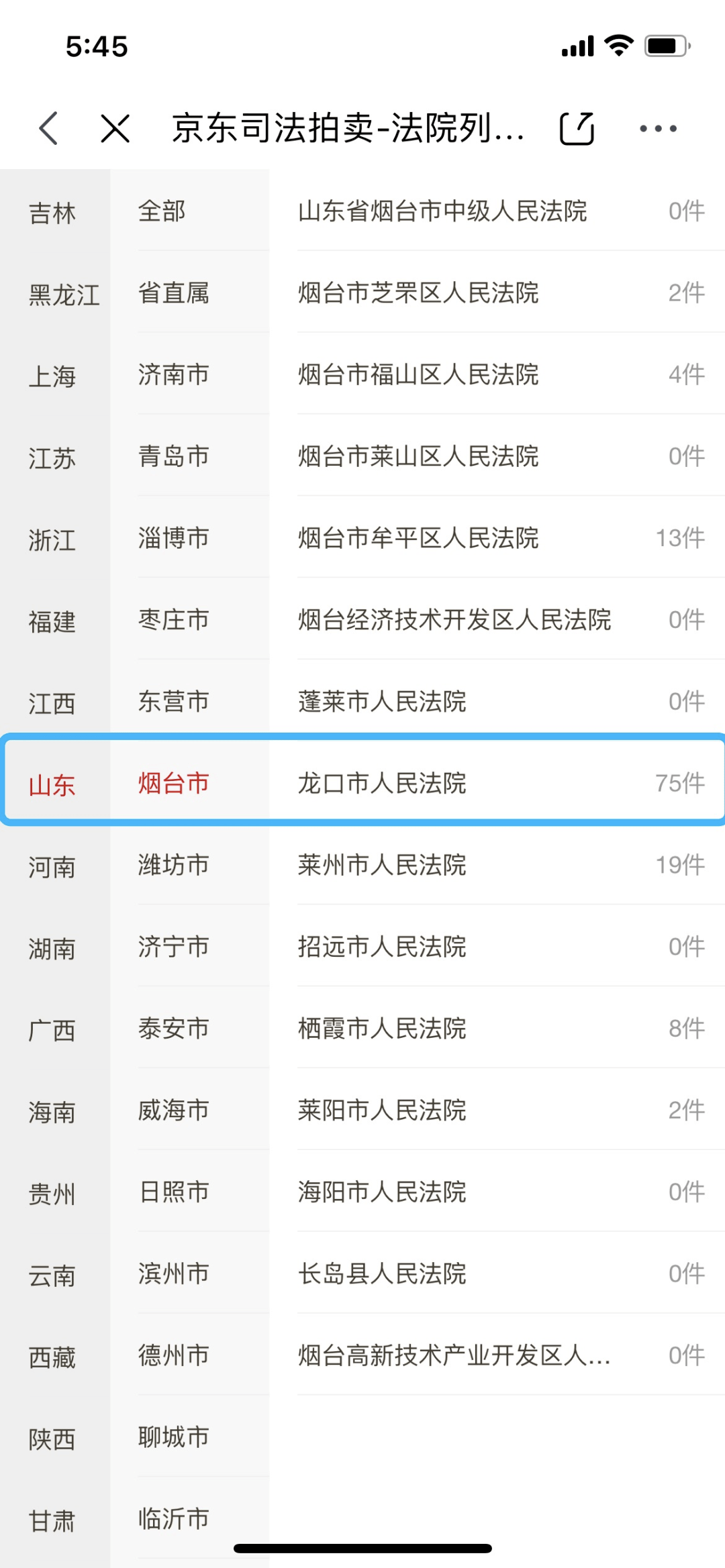Select 济南市 in the city list
Viewport: 725px width, 1568px height.
[174, 374]
